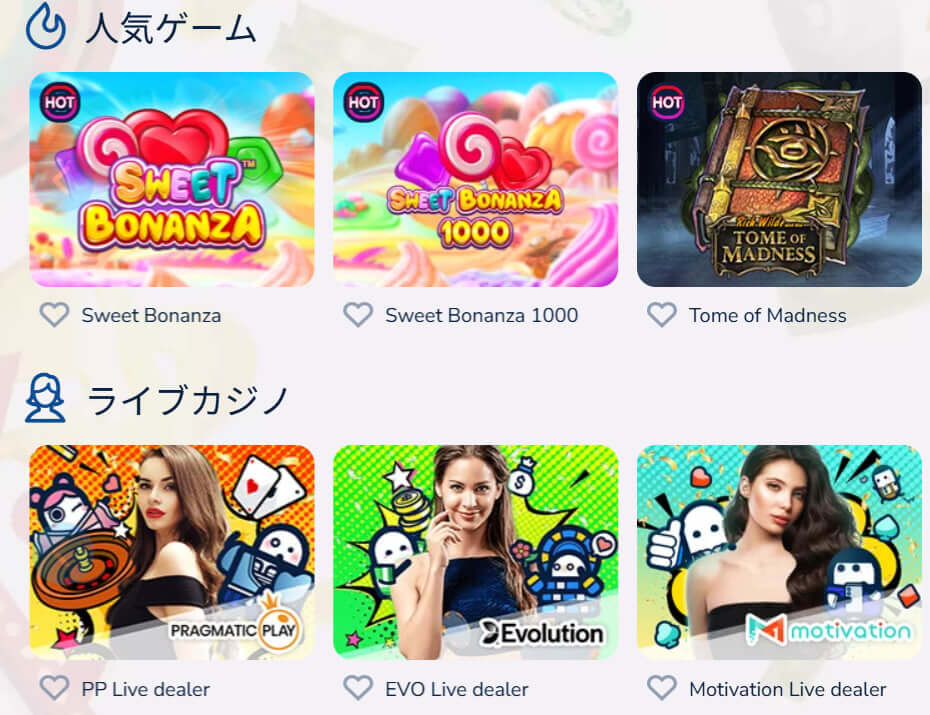Open the Motivation Live dealer tile

click(x=779, y=552)
